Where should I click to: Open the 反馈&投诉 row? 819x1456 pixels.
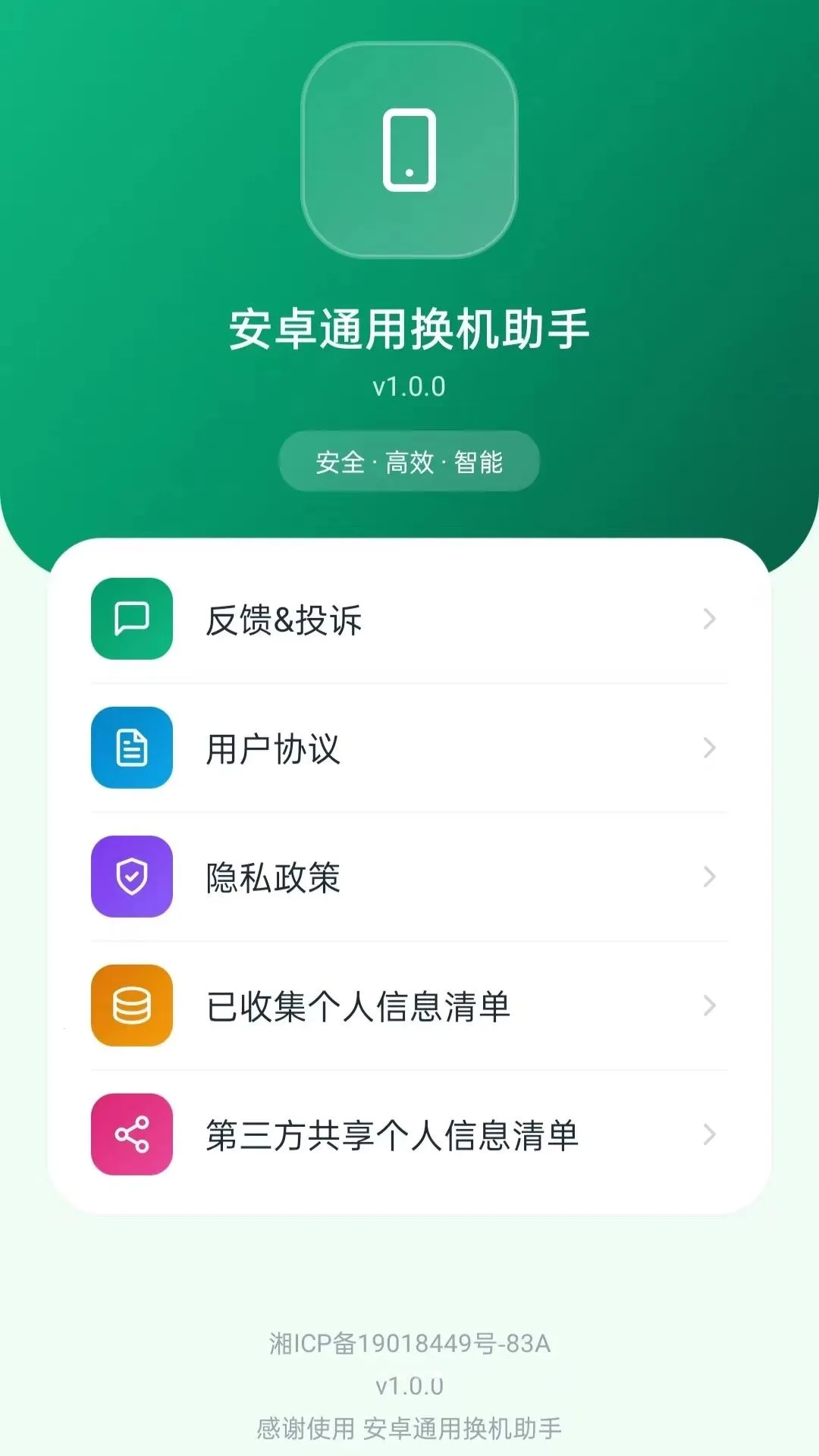tap(409, 619)
